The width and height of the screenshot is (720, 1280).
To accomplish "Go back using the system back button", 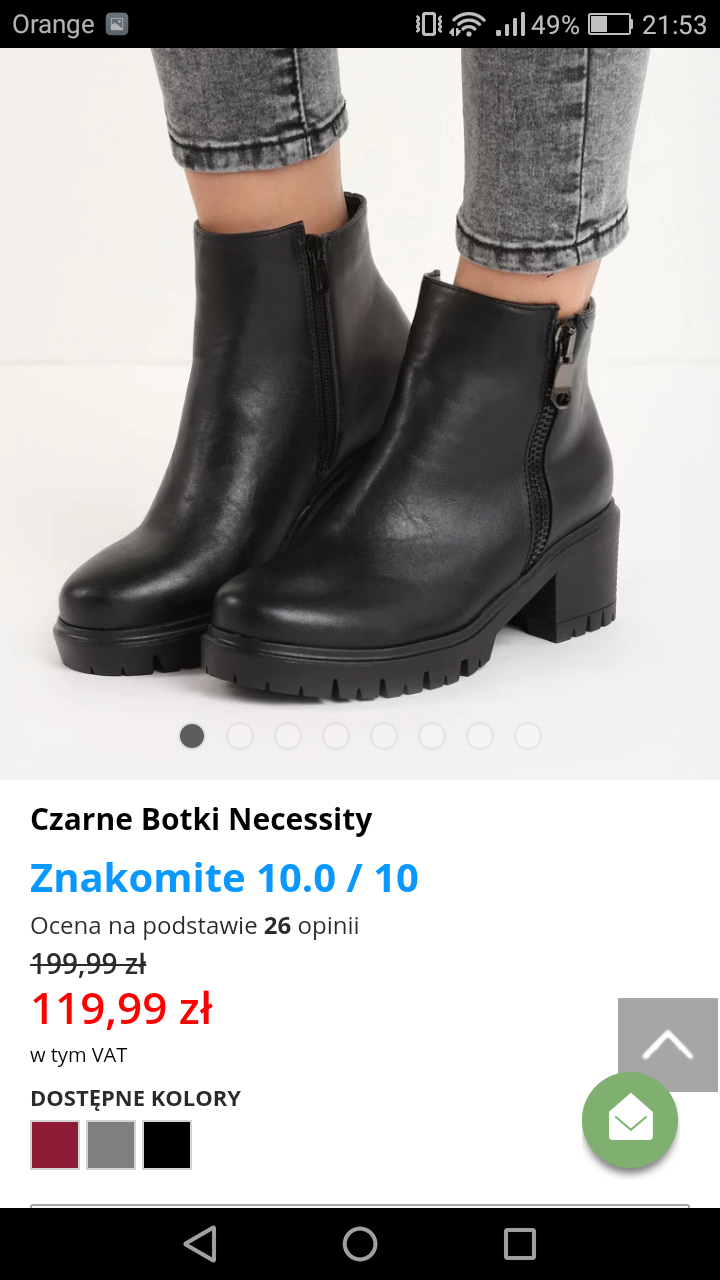I will pos(200,1244).
